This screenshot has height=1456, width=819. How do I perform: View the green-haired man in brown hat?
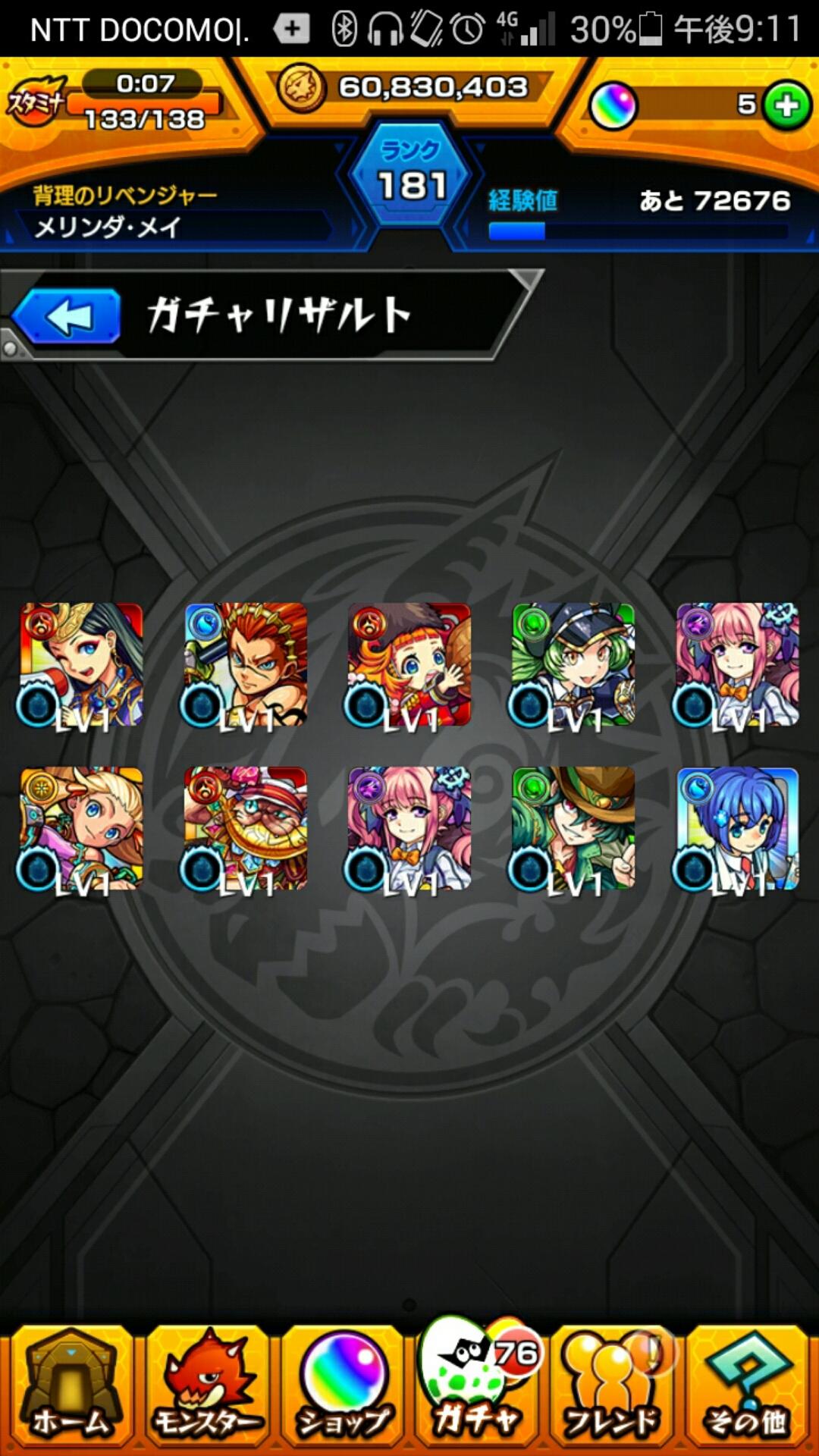point(573,828)
